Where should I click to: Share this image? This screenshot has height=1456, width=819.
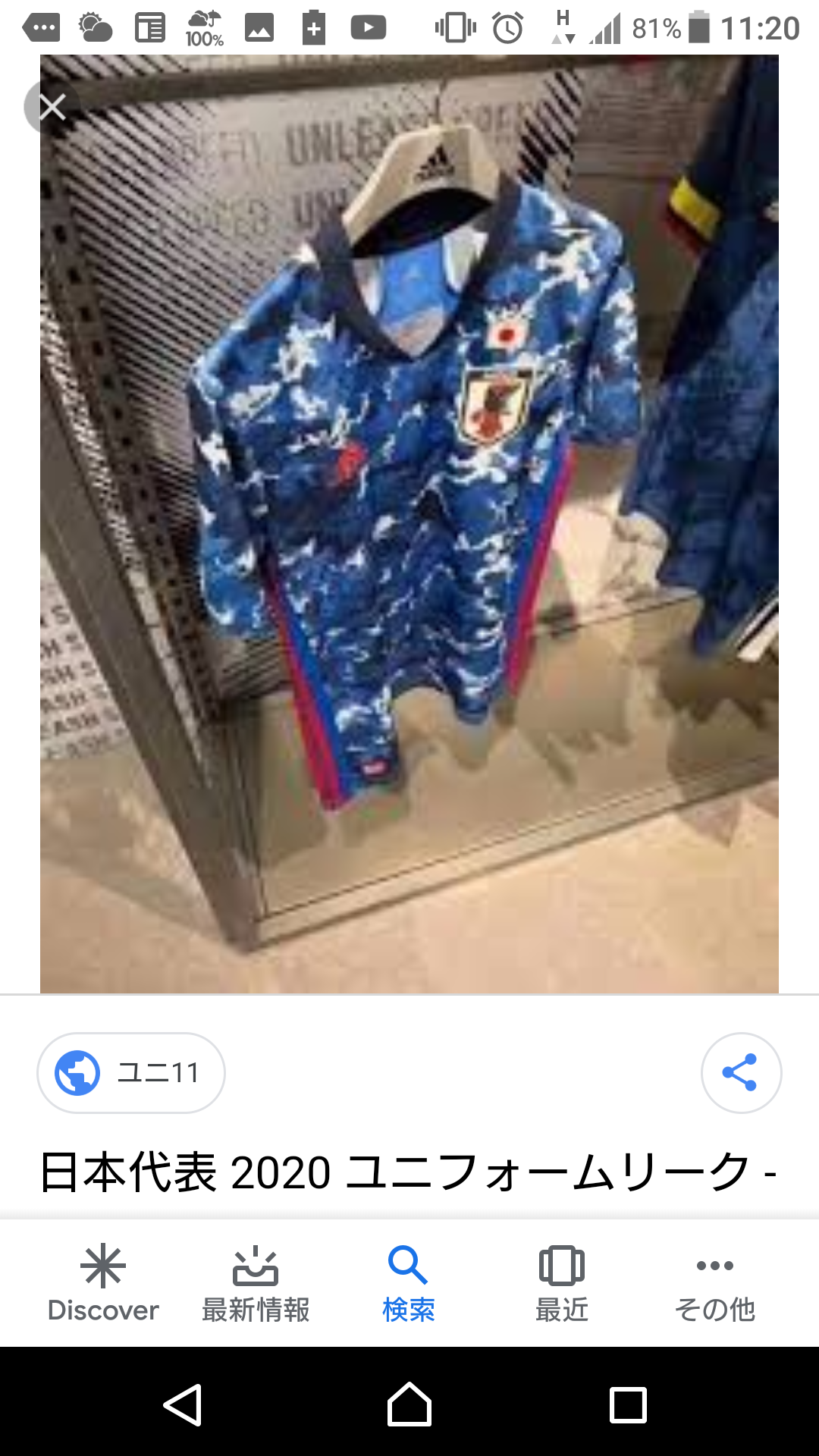pos(741,1072)
